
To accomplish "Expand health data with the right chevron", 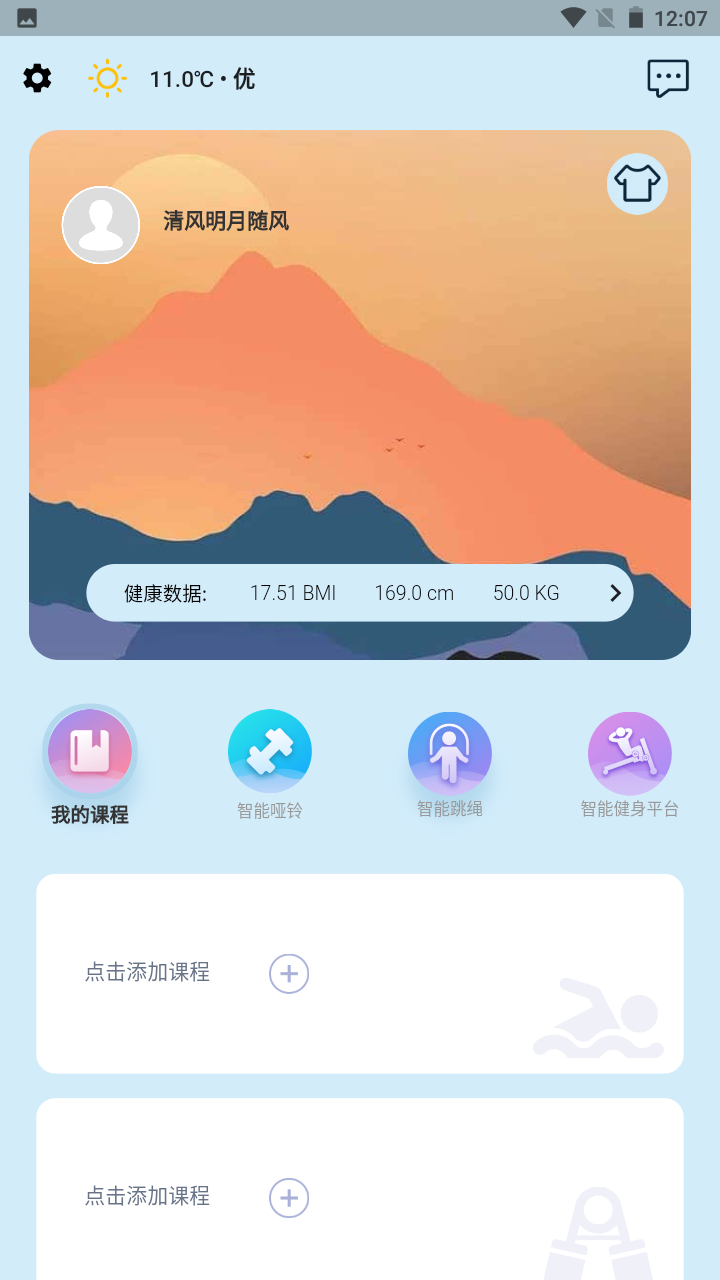I will (x=615, y=592).
